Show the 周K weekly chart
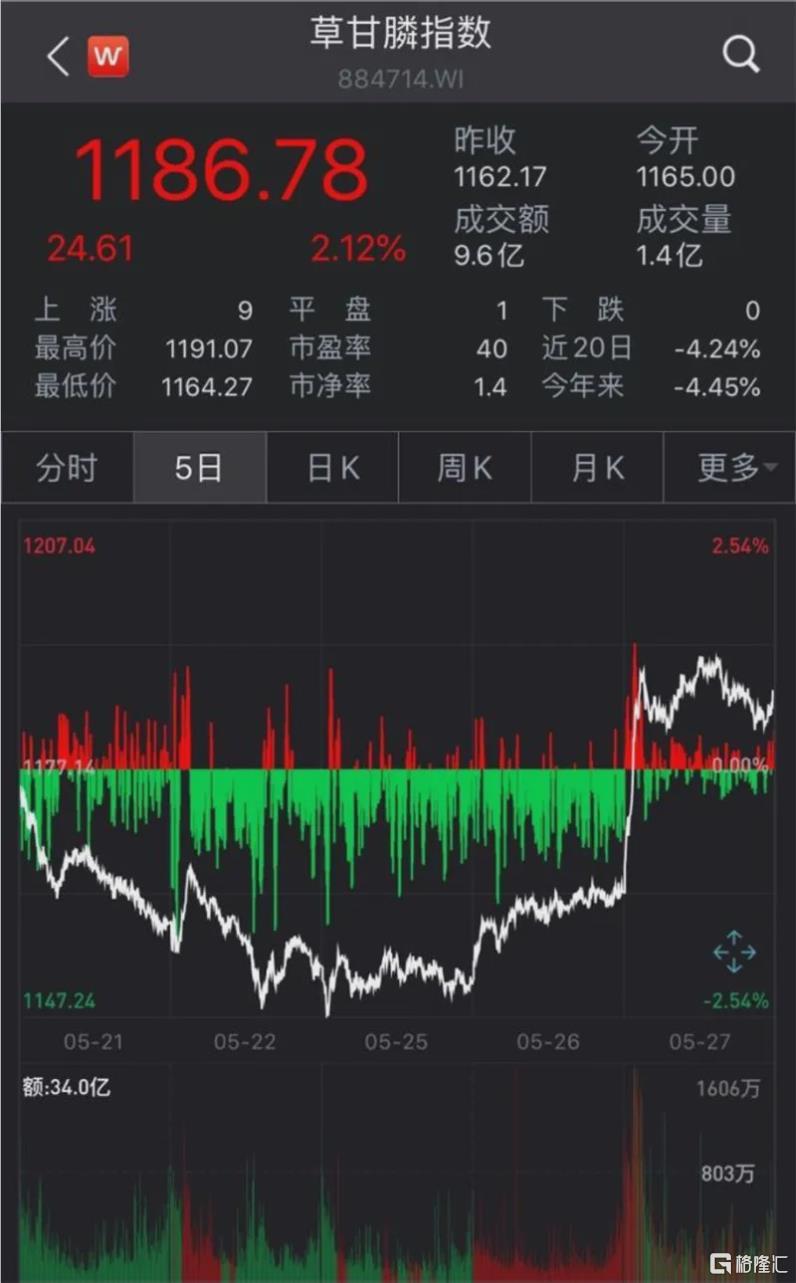 pyautogui.click(x=465, y=468)
